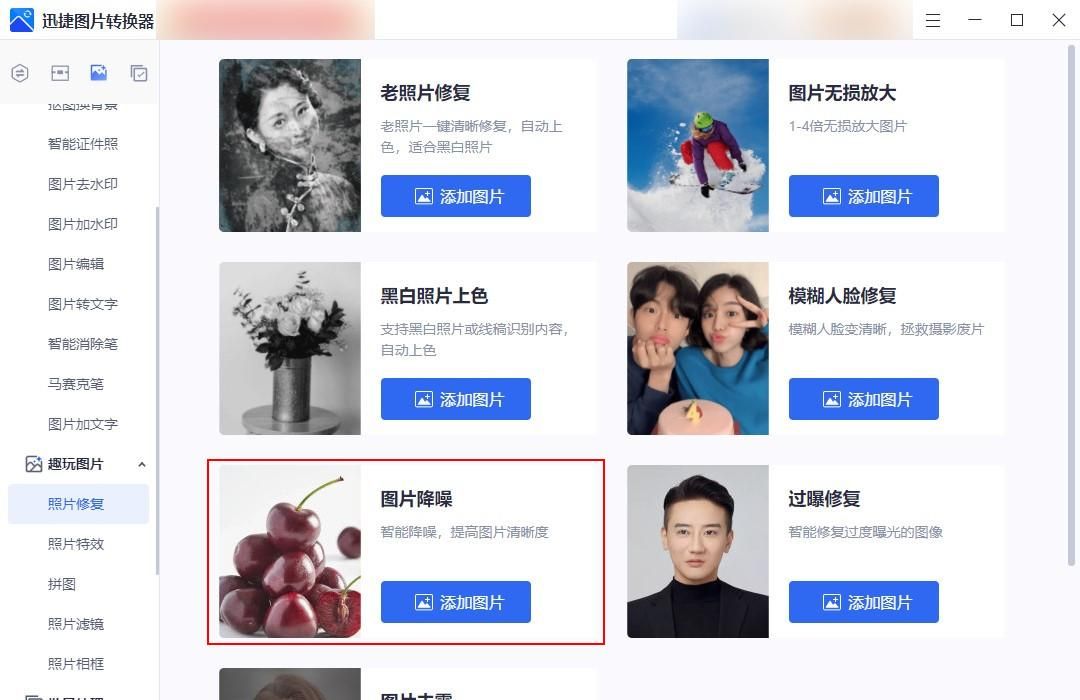The width and height of the screenshot is (1080, 700).
Task: Add image for 图片降噪
Action: click(x=456, y=602)
